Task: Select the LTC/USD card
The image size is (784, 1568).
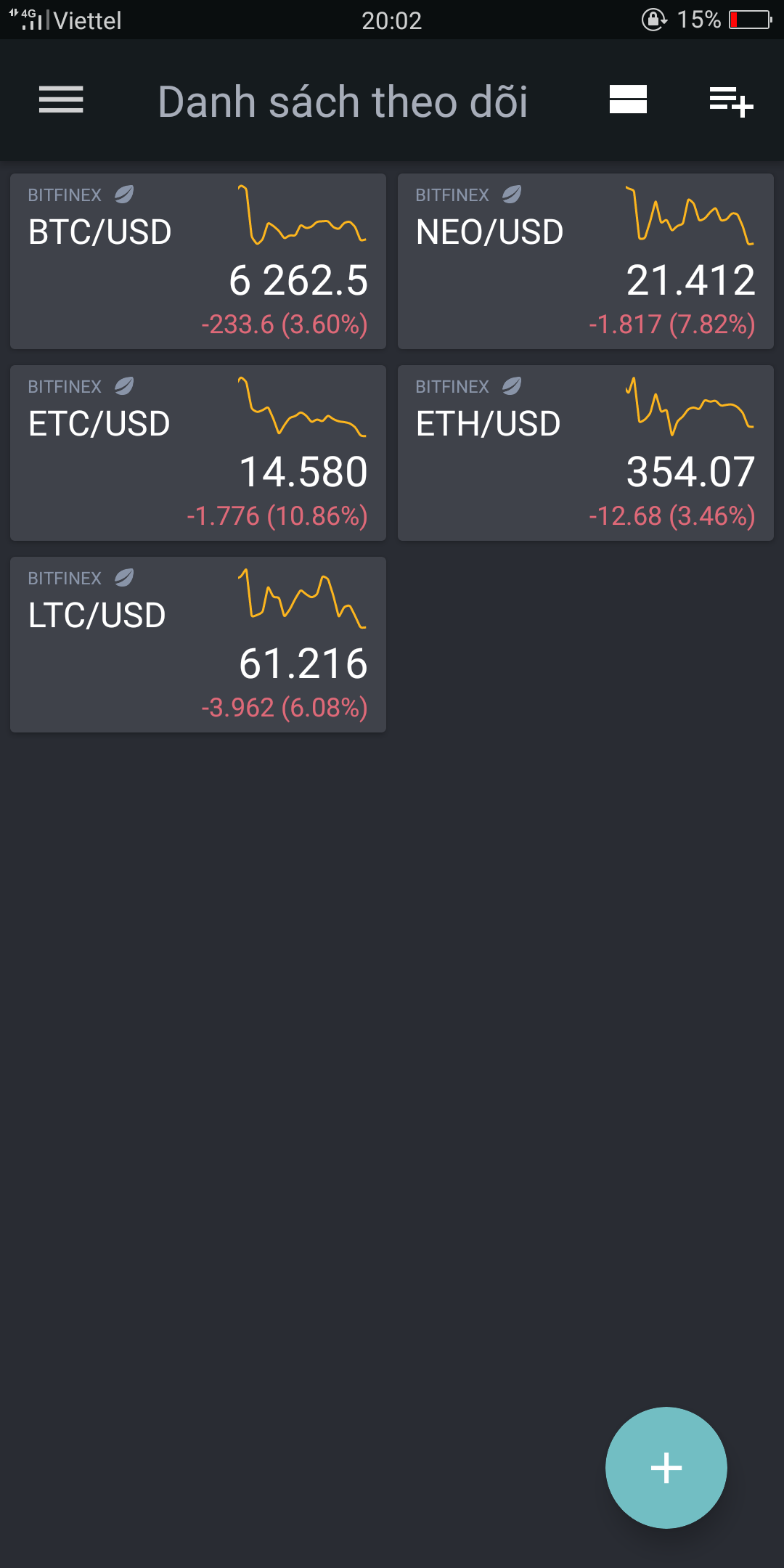Action: (197, 645)
